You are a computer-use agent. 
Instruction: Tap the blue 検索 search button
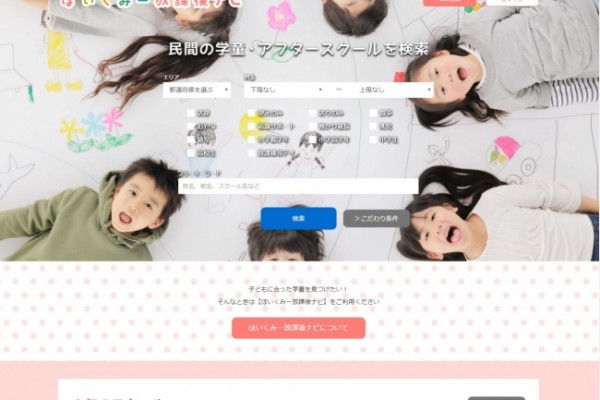tap(298, 218)
